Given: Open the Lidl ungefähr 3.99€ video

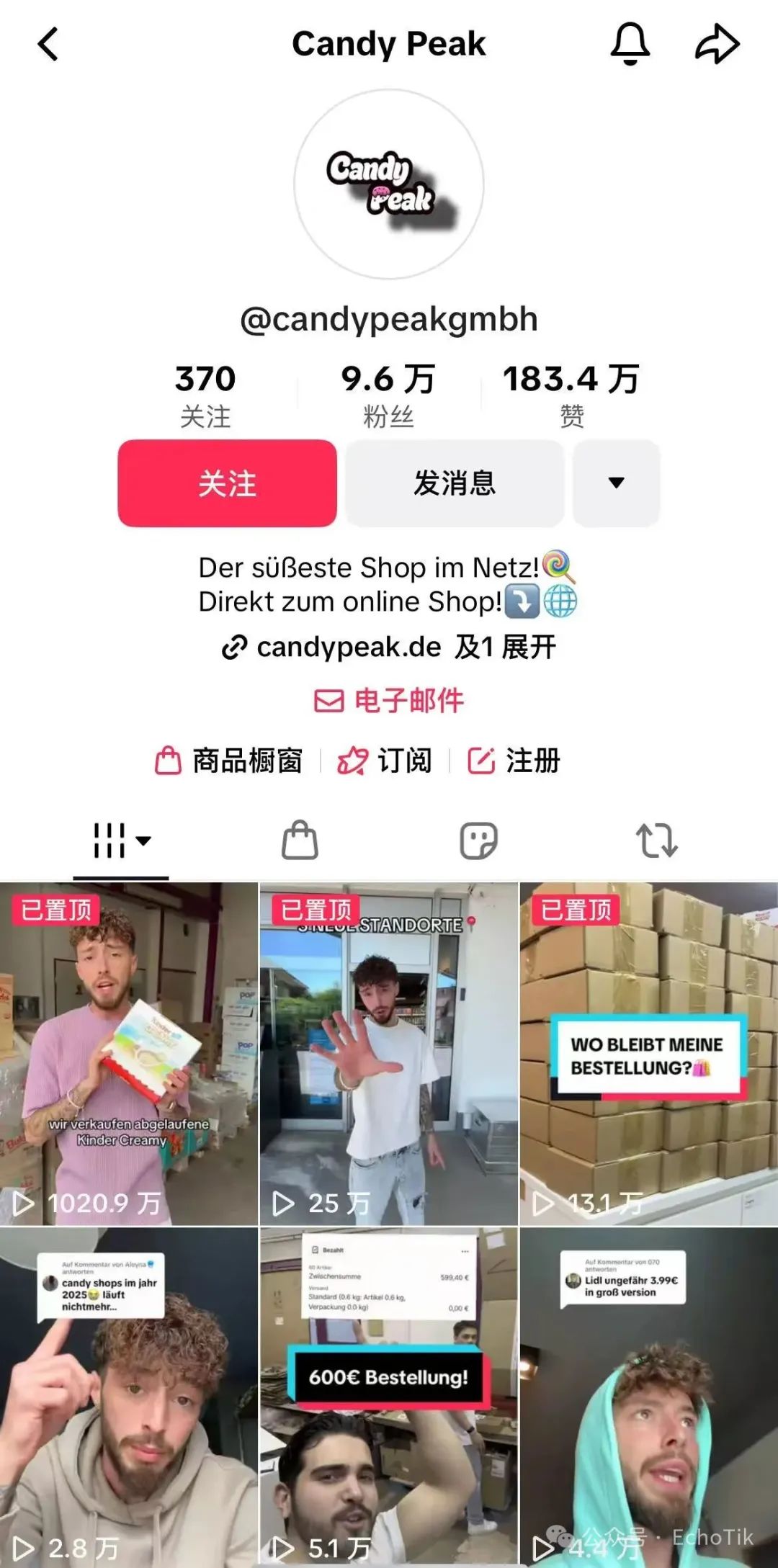Looking at the screenshot, I should 648,1396.
